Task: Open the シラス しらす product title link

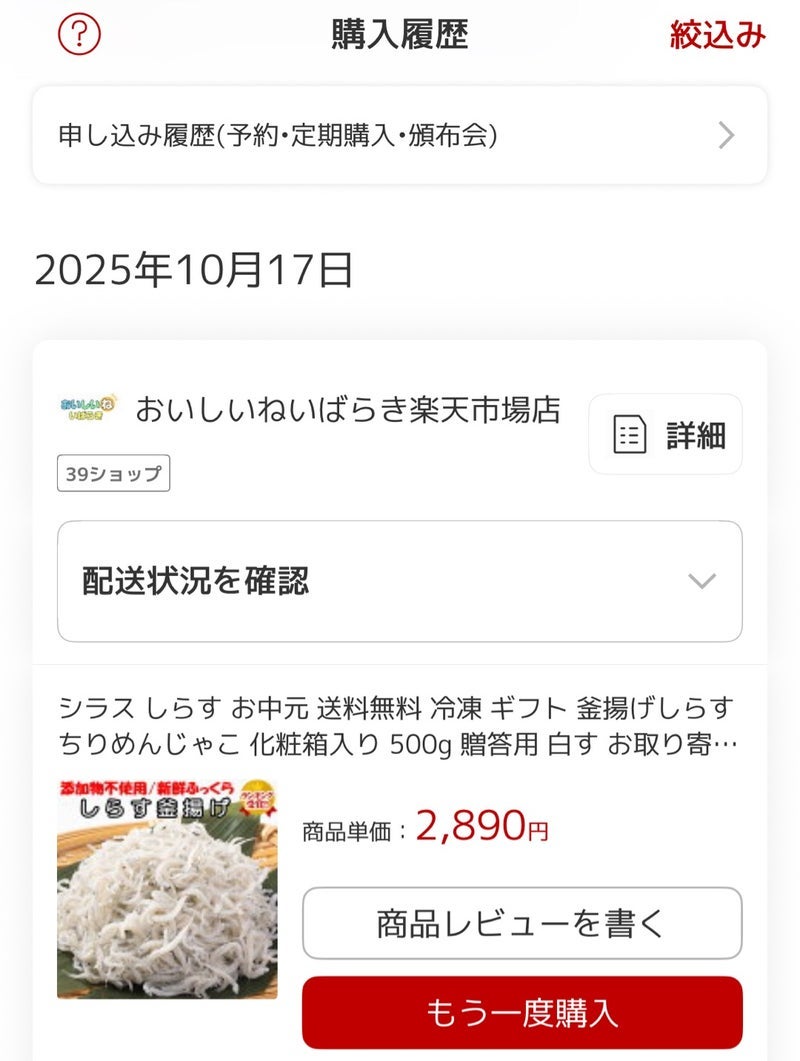Action: tap(397, 726)
